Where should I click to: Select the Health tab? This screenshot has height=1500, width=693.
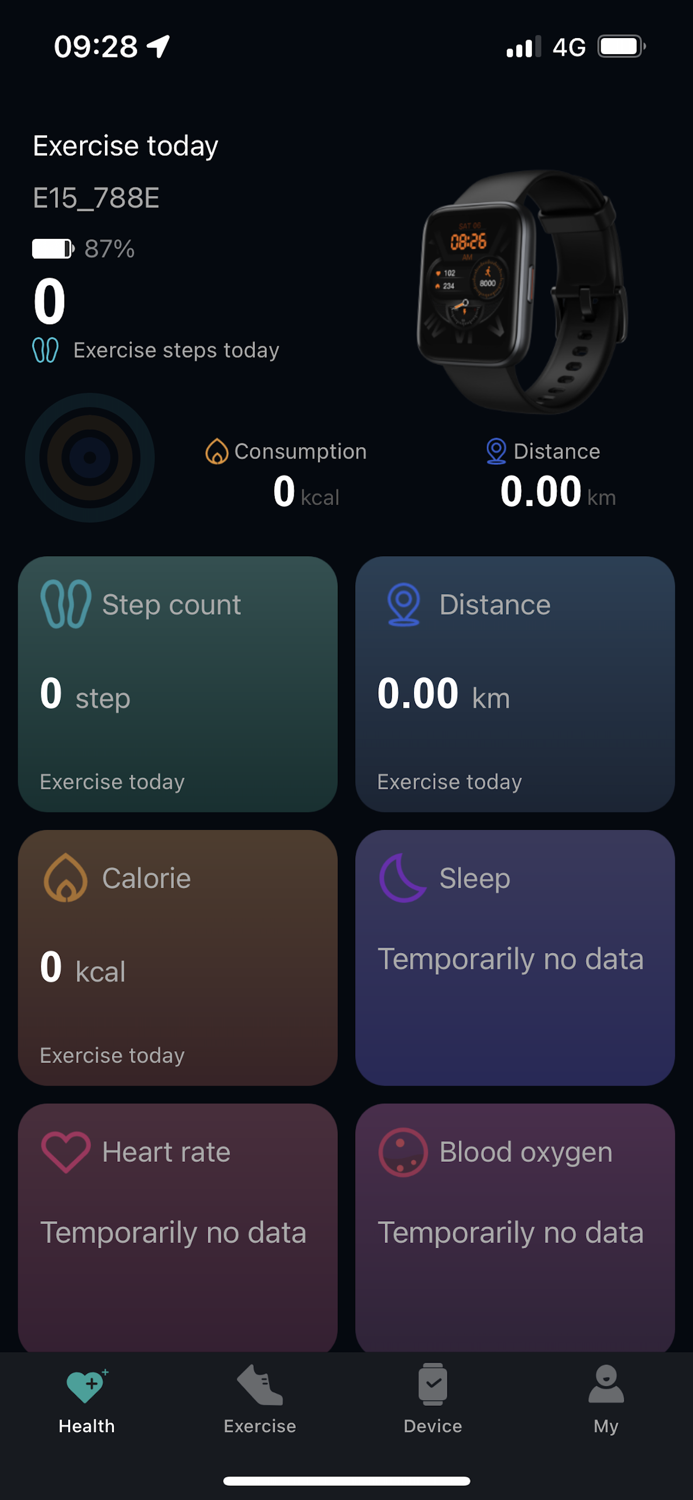tap(87, 1400)
